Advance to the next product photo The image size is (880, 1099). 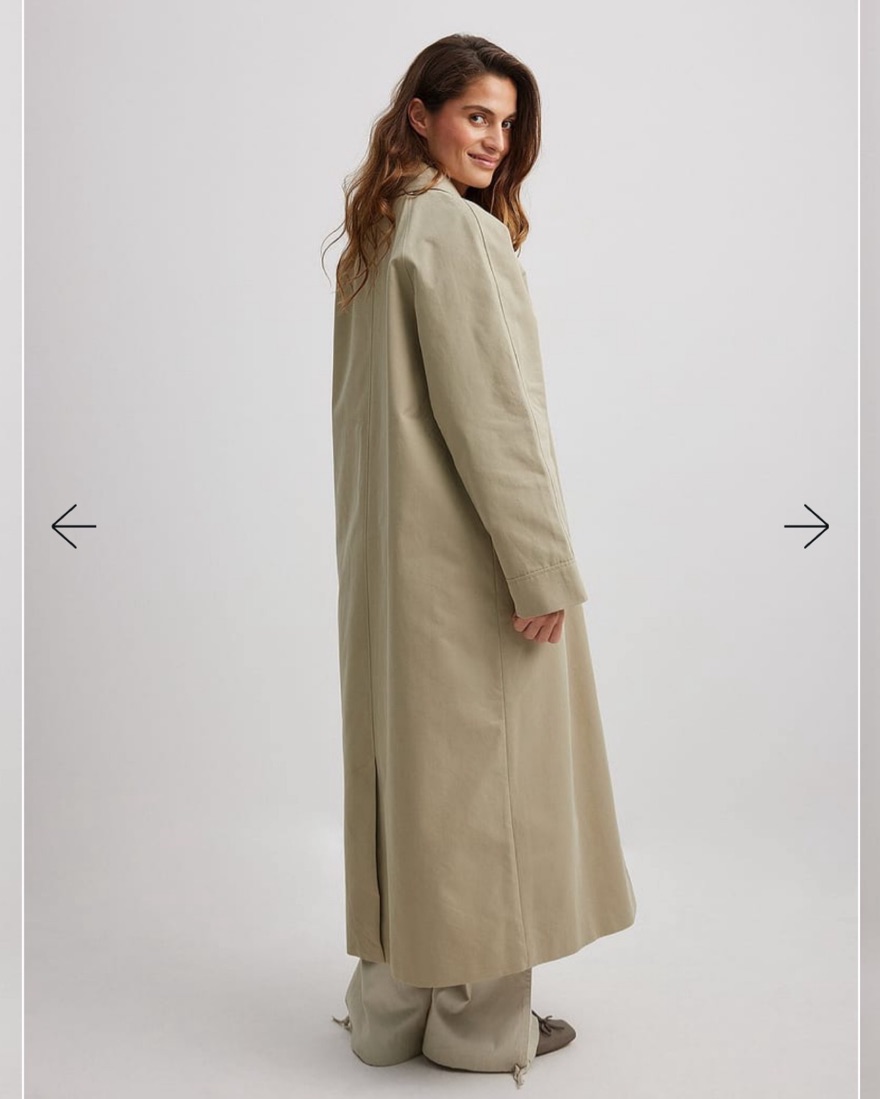point(806,526)
